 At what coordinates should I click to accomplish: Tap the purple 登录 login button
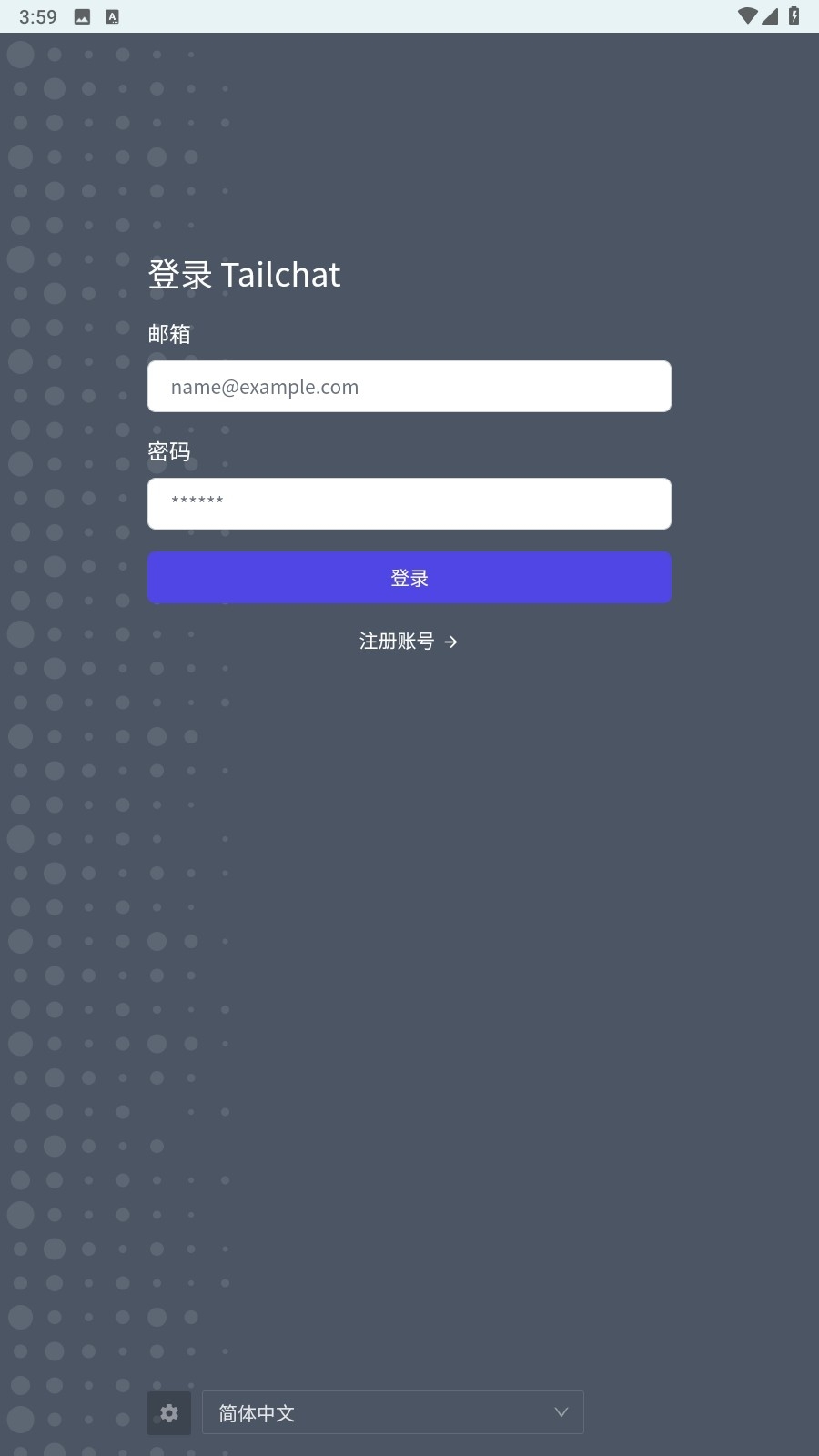click(x=409, y=578)
